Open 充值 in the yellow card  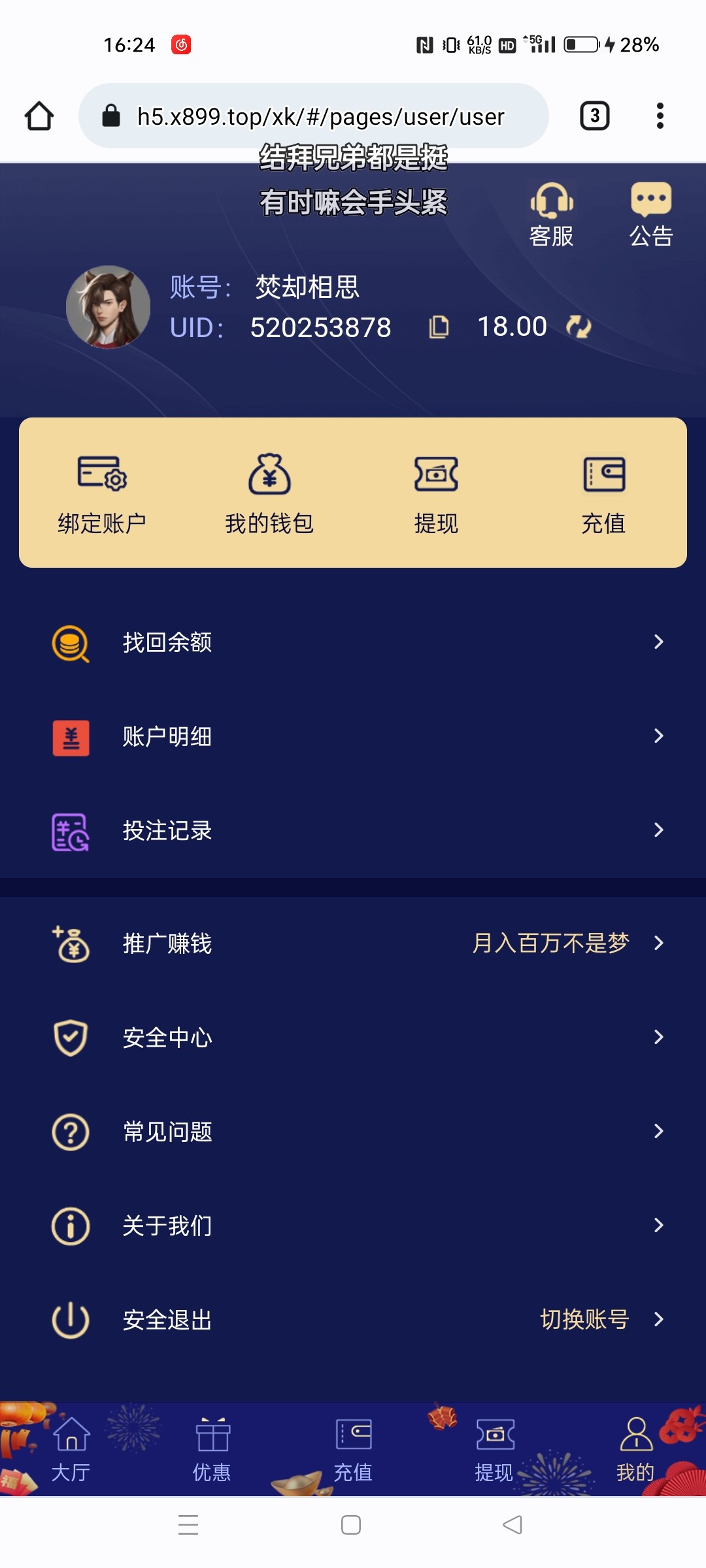tap(603, 494)
